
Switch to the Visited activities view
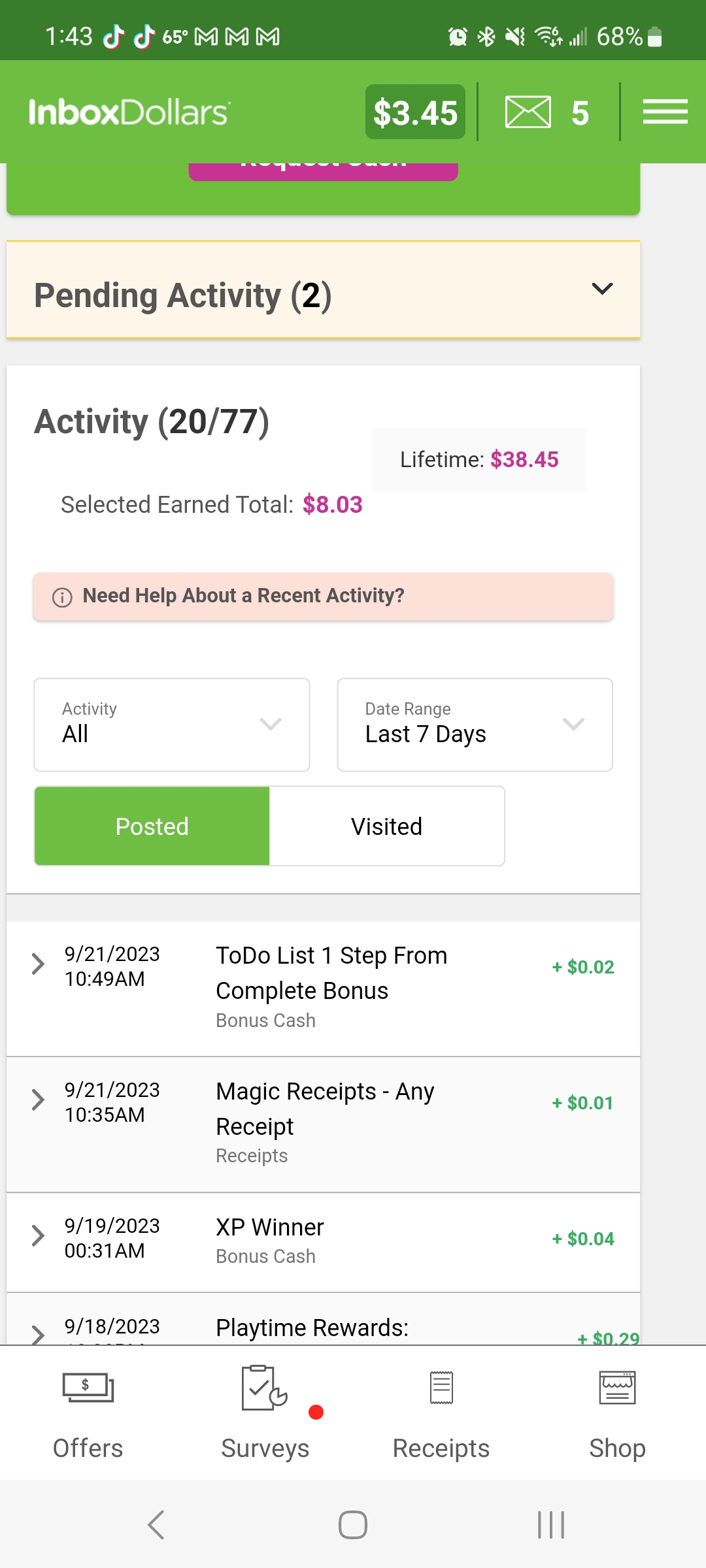pyautogui.click(x=386, y=826)
